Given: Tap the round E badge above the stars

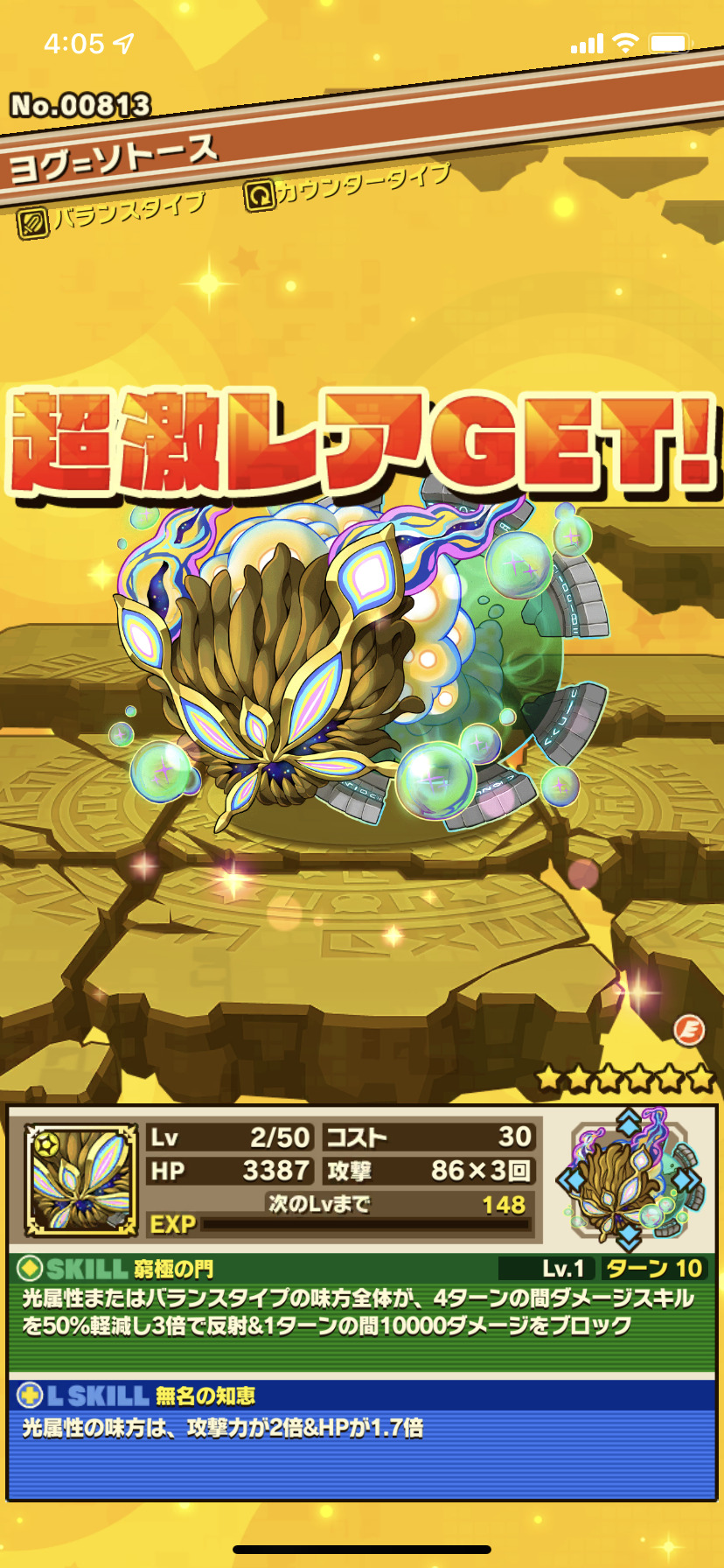Looking at the screenshot, I should 689,1029.
